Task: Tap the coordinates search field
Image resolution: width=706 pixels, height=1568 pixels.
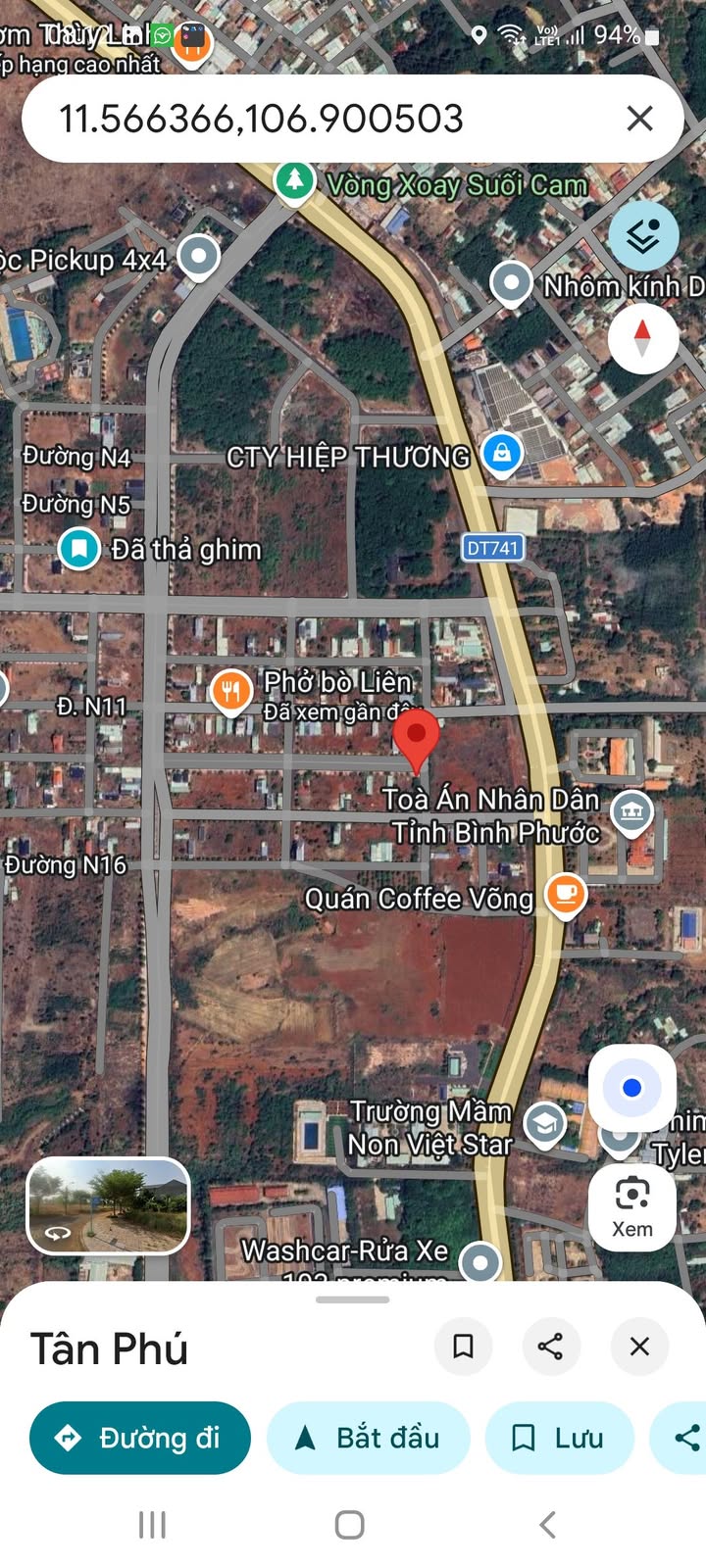Action: pyautogui.click(x=294, y=119)
